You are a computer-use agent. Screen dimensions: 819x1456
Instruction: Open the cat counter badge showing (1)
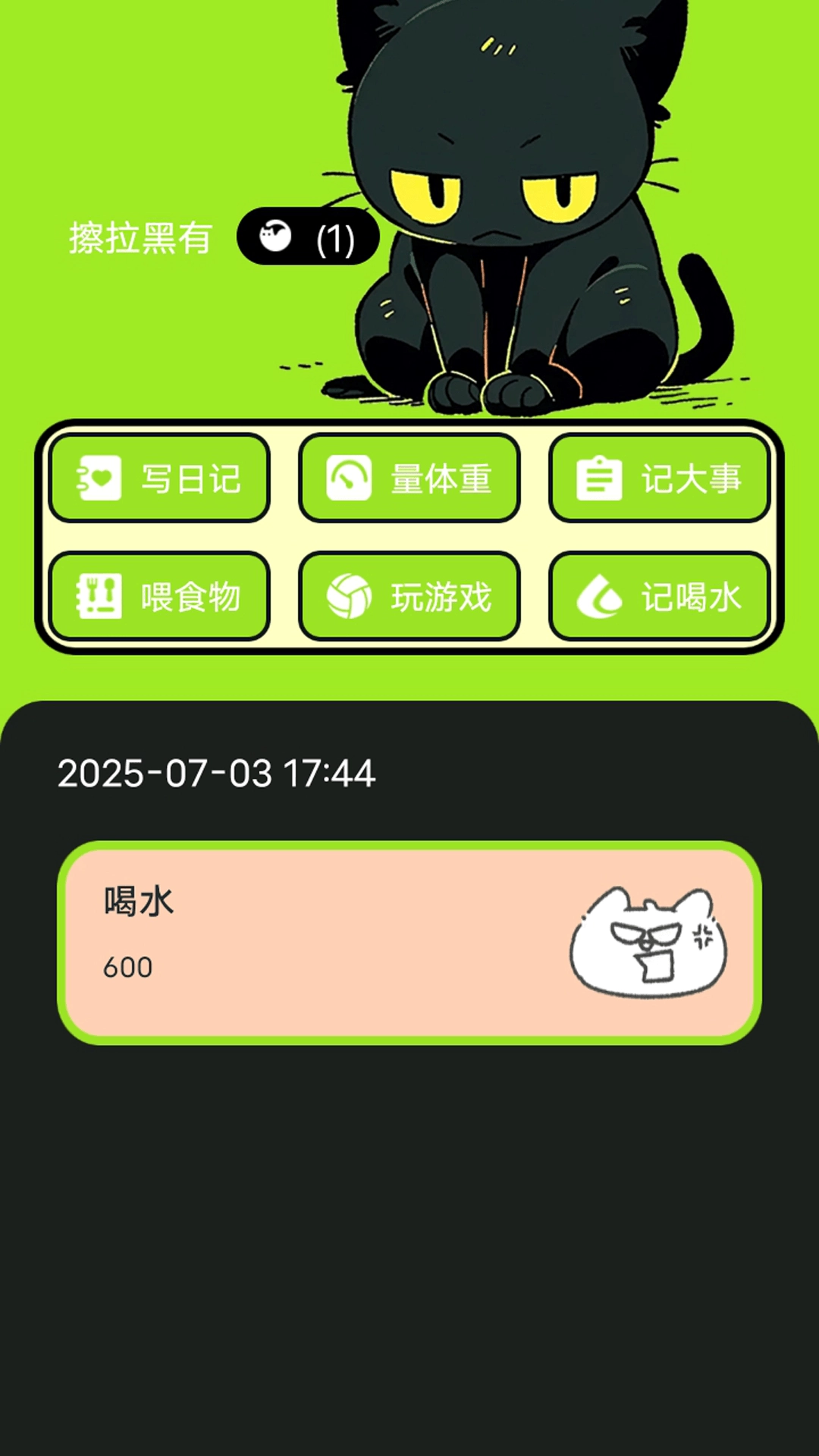(x=306, y=236)
